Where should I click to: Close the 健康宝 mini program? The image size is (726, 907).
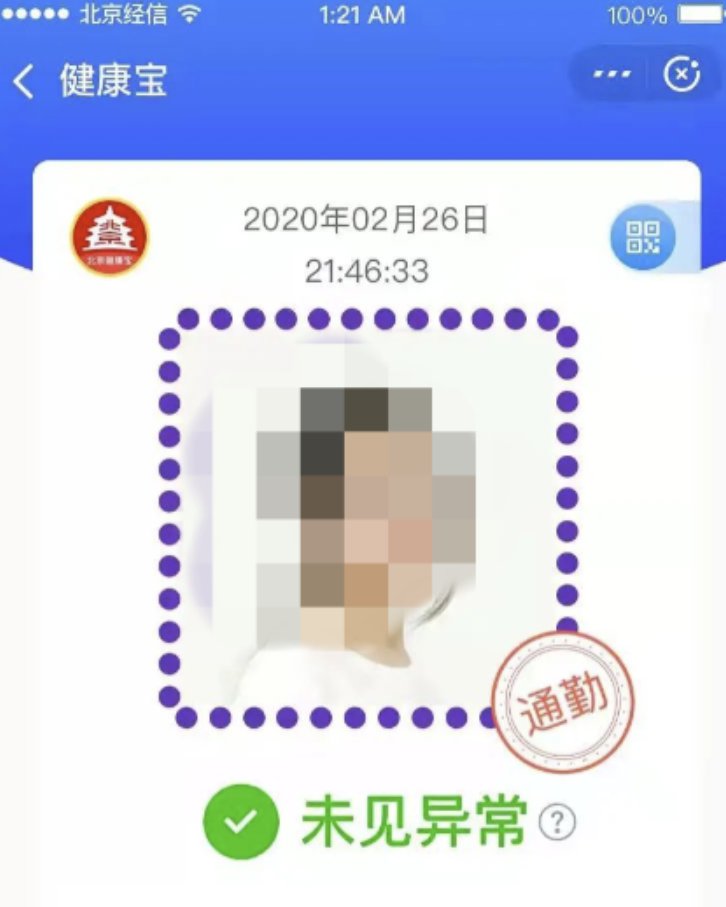coord(682,76)
